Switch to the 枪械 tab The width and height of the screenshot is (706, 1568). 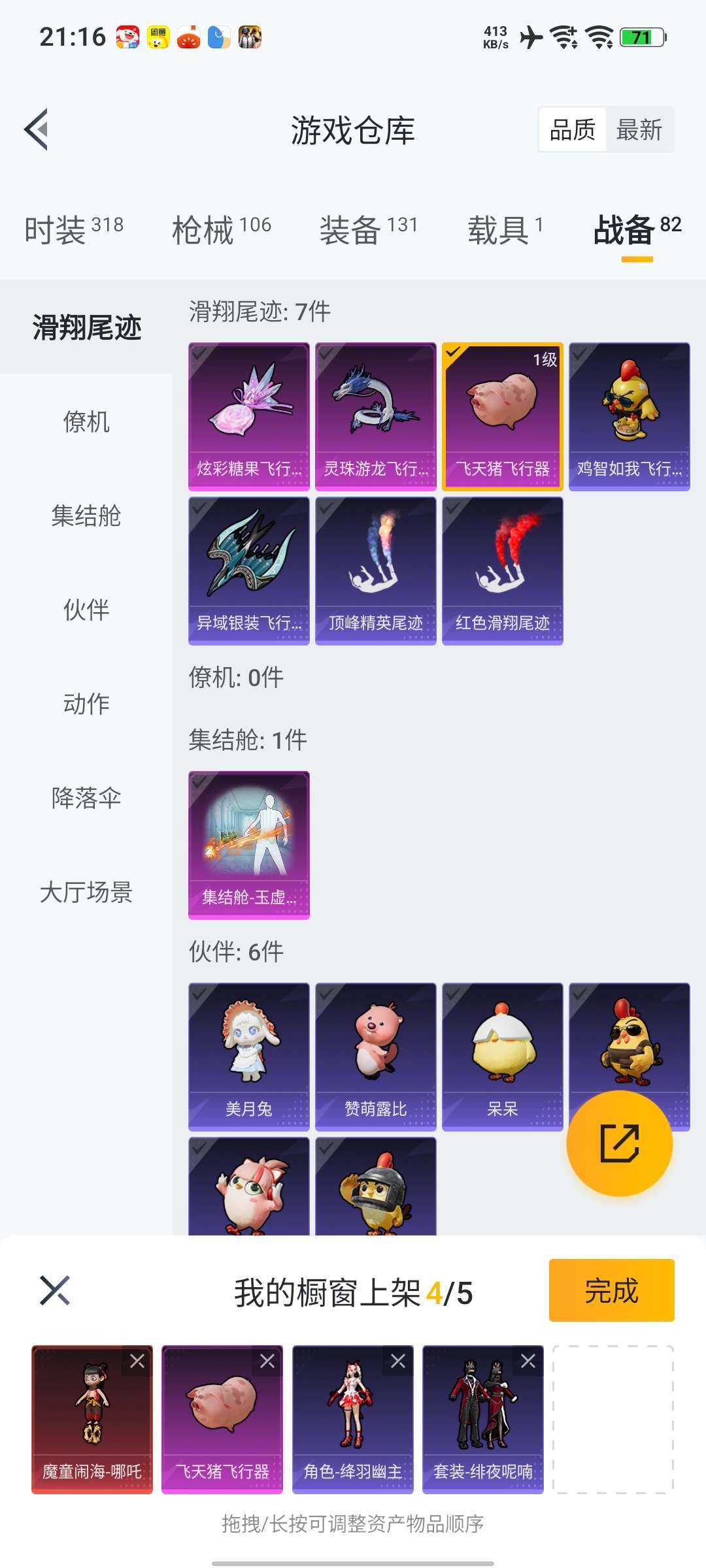tap(221, 230)
